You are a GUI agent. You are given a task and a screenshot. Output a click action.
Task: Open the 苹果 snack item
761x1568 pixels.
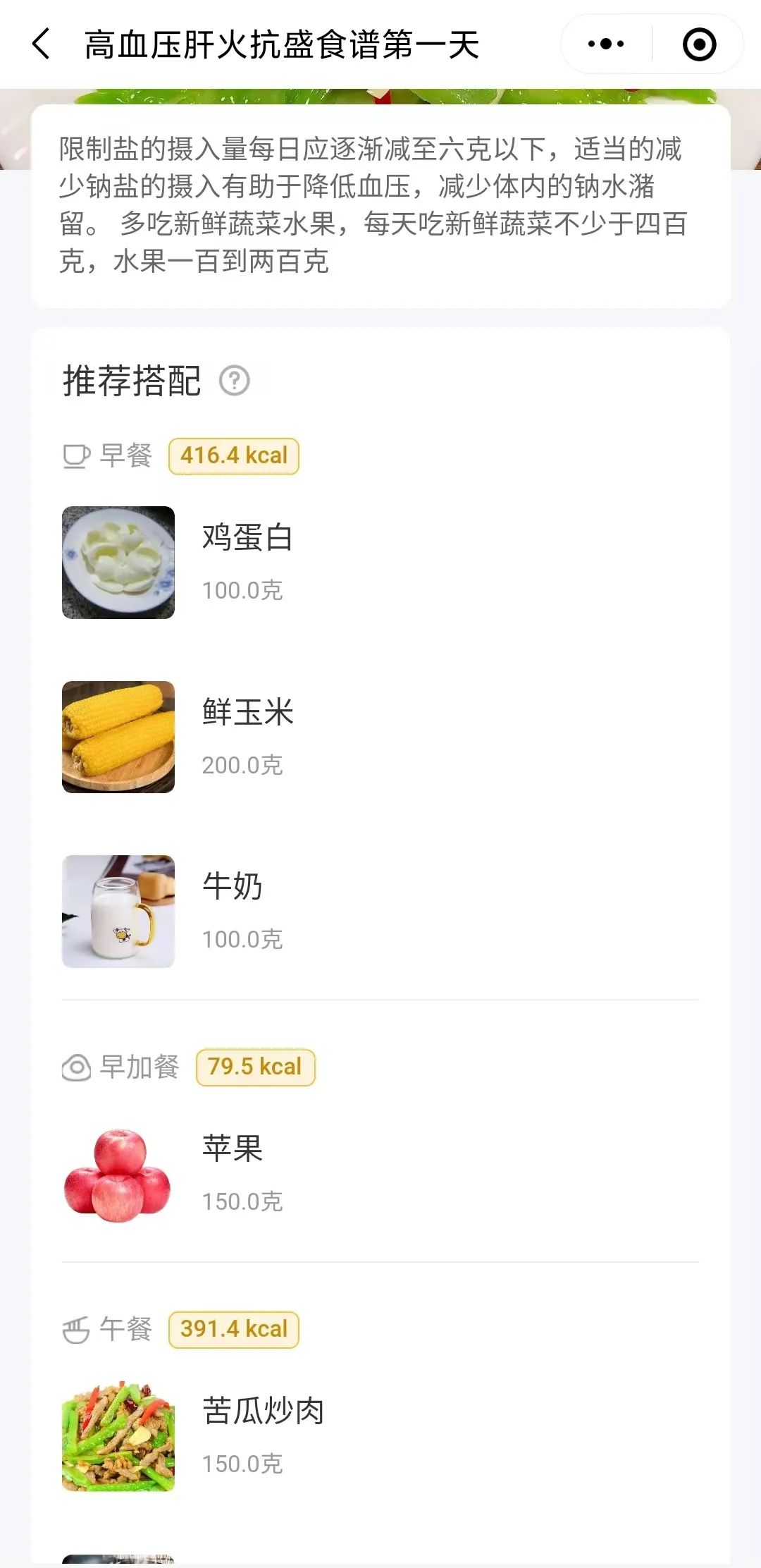[x=233, y=1172]
